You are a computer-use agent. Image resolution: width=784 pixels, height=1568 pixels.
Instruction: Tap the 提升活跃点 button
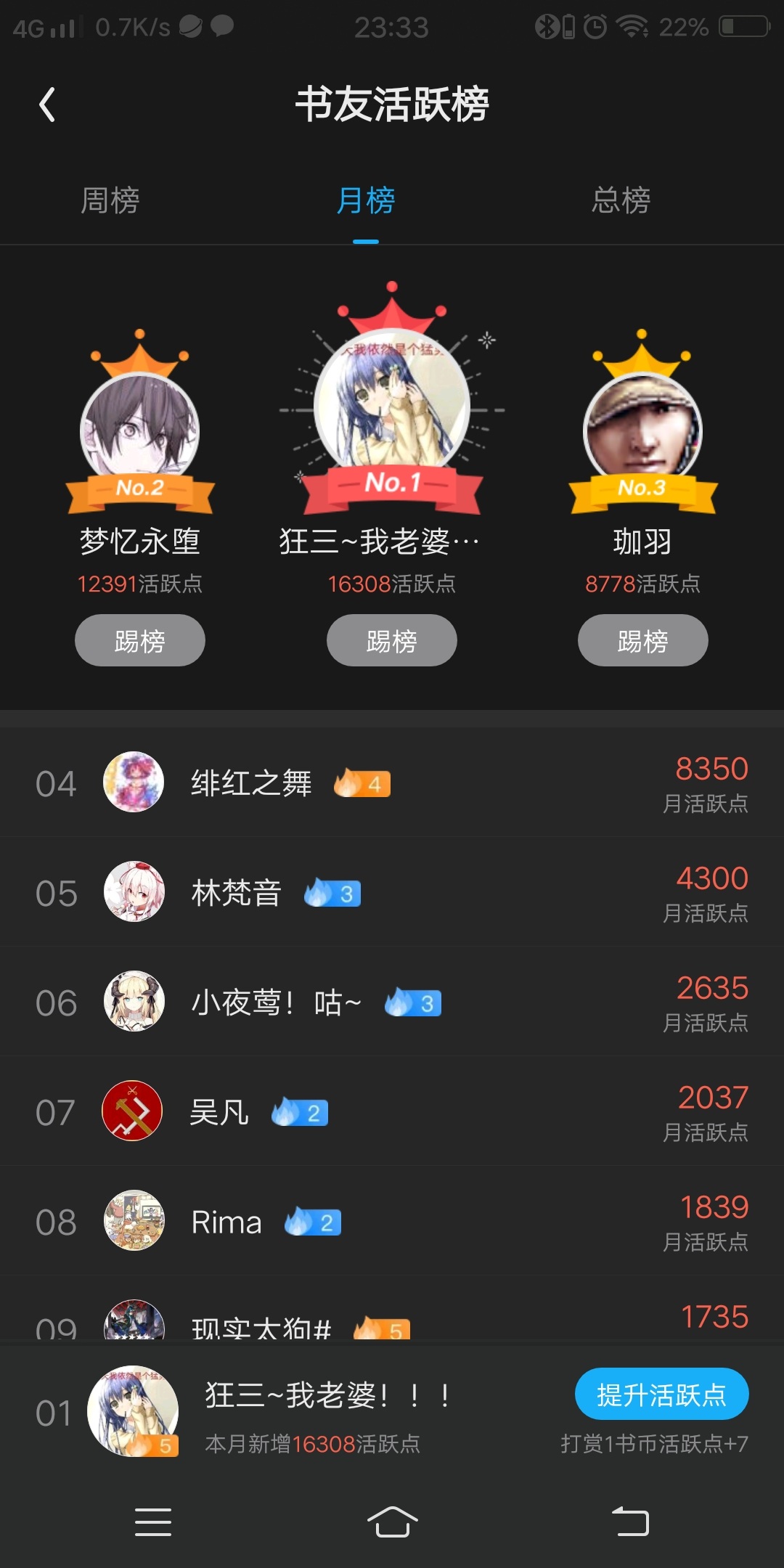pos(661,1394)
